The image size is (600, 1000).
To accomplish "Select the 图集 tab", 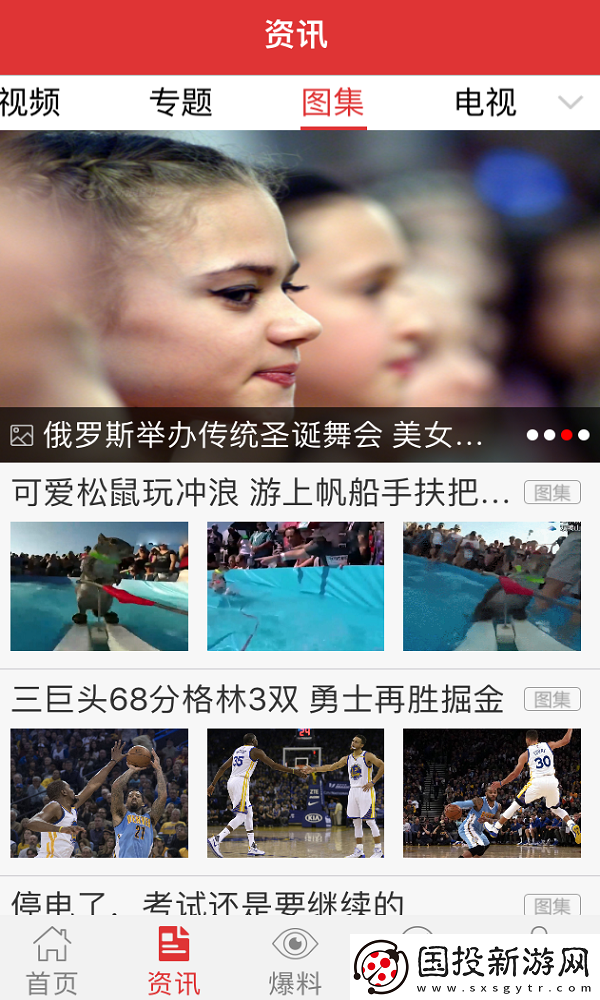I will tap(333, 102).
